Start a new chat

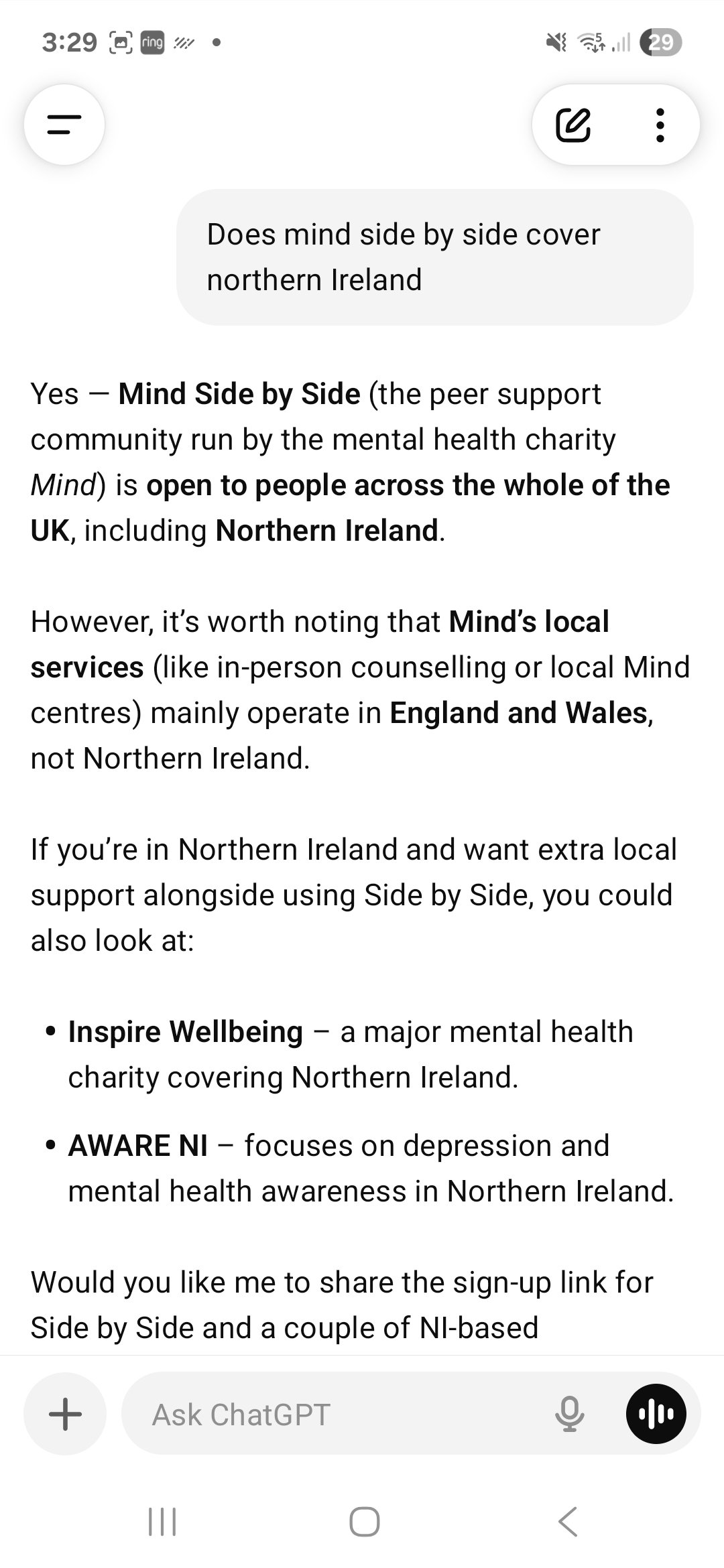click(573, 125)
